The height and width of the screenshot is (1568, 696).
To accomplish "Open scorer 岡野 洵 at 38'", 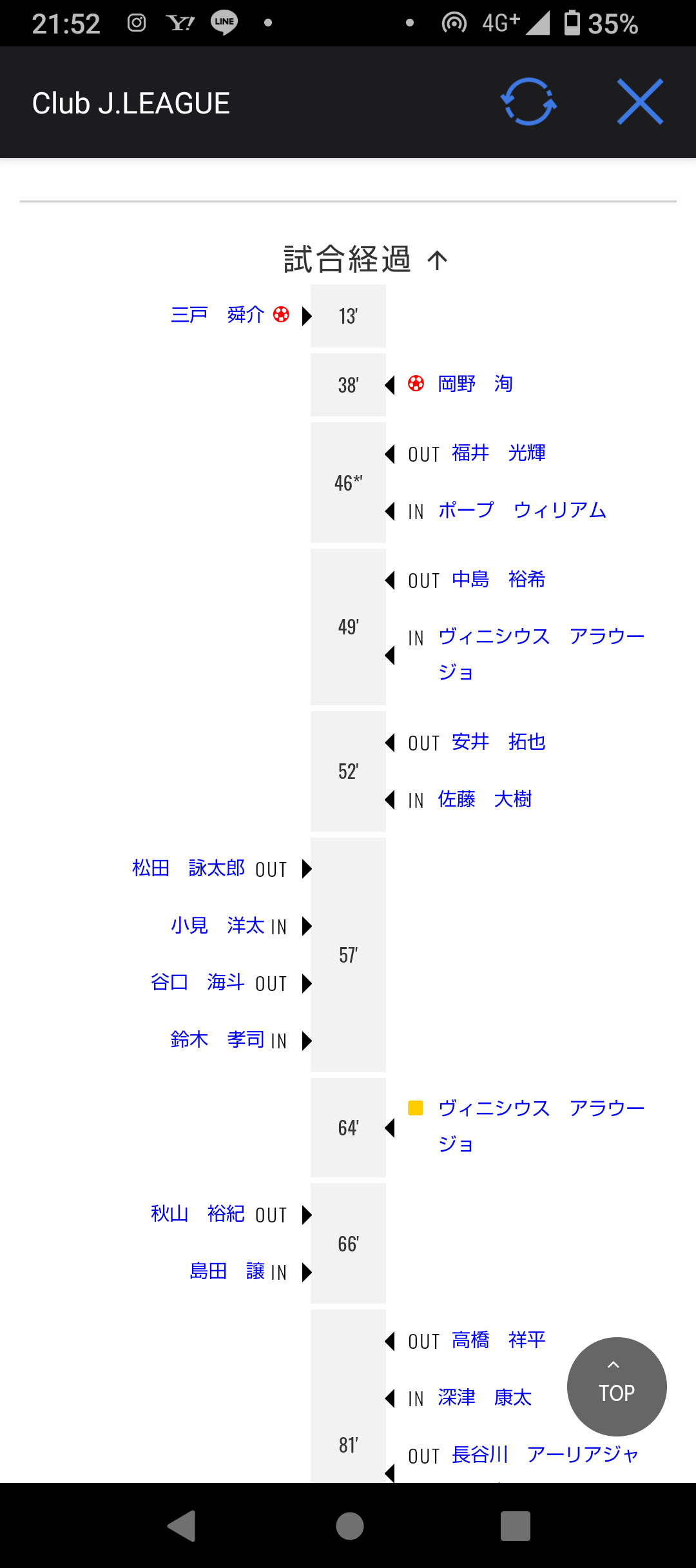I will pos(476,384).
